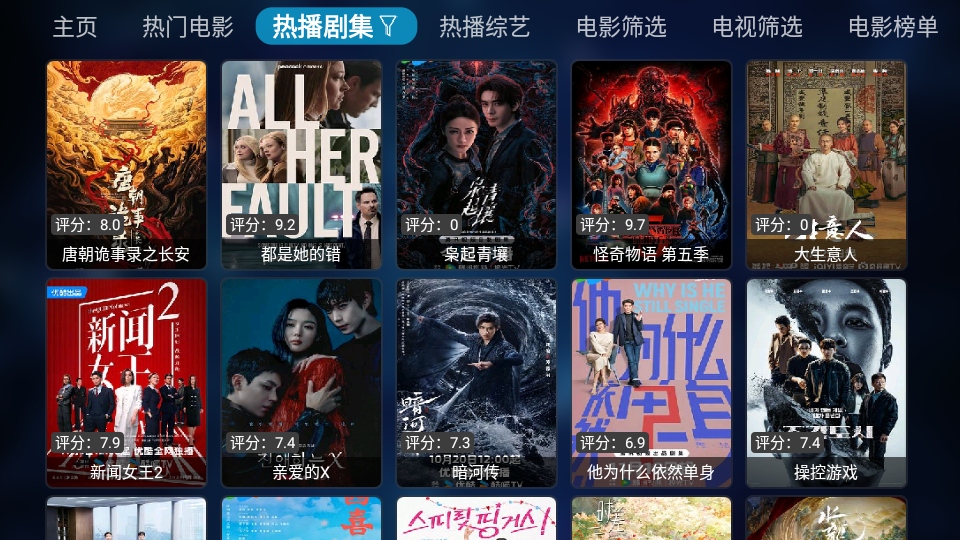
Task: Go to the 电影筛选 tab
Action: (622, 27)
